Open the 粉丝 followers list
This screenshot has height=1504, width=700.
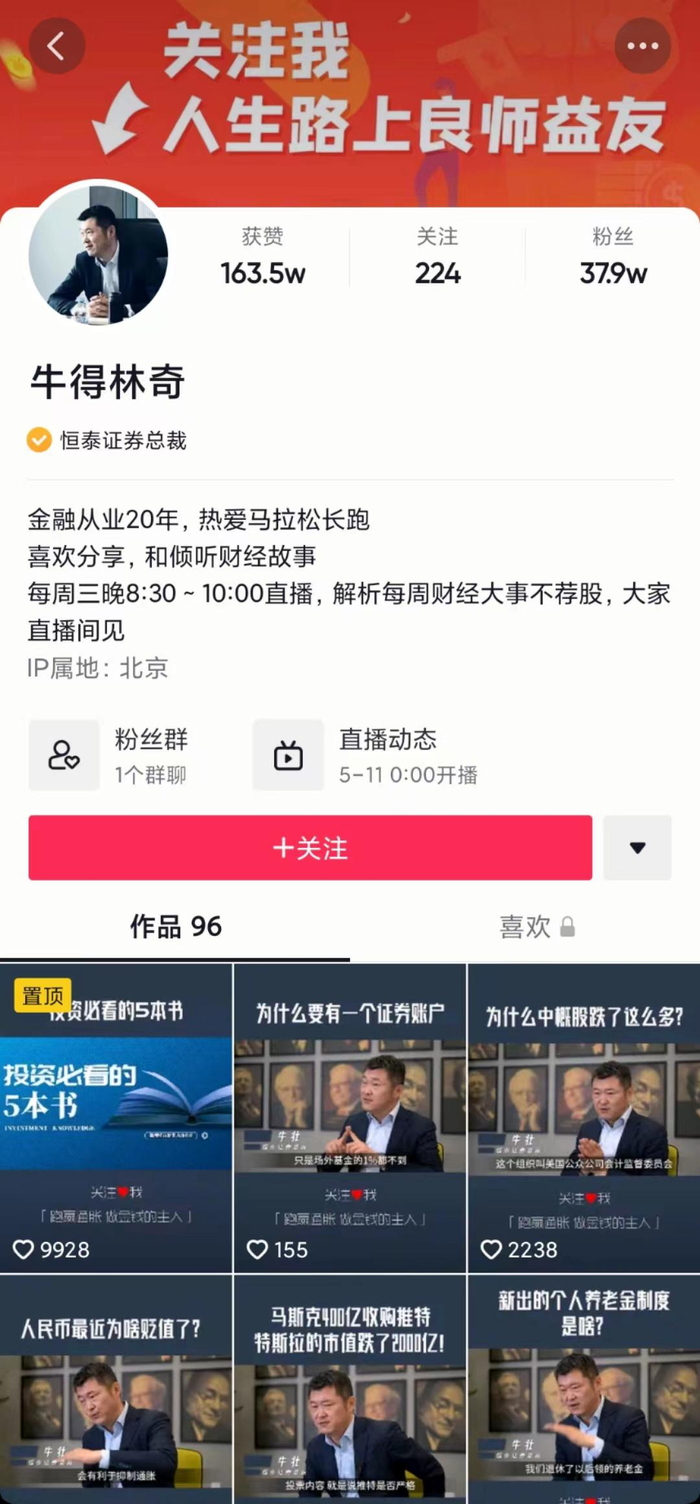tap(613, 257)
